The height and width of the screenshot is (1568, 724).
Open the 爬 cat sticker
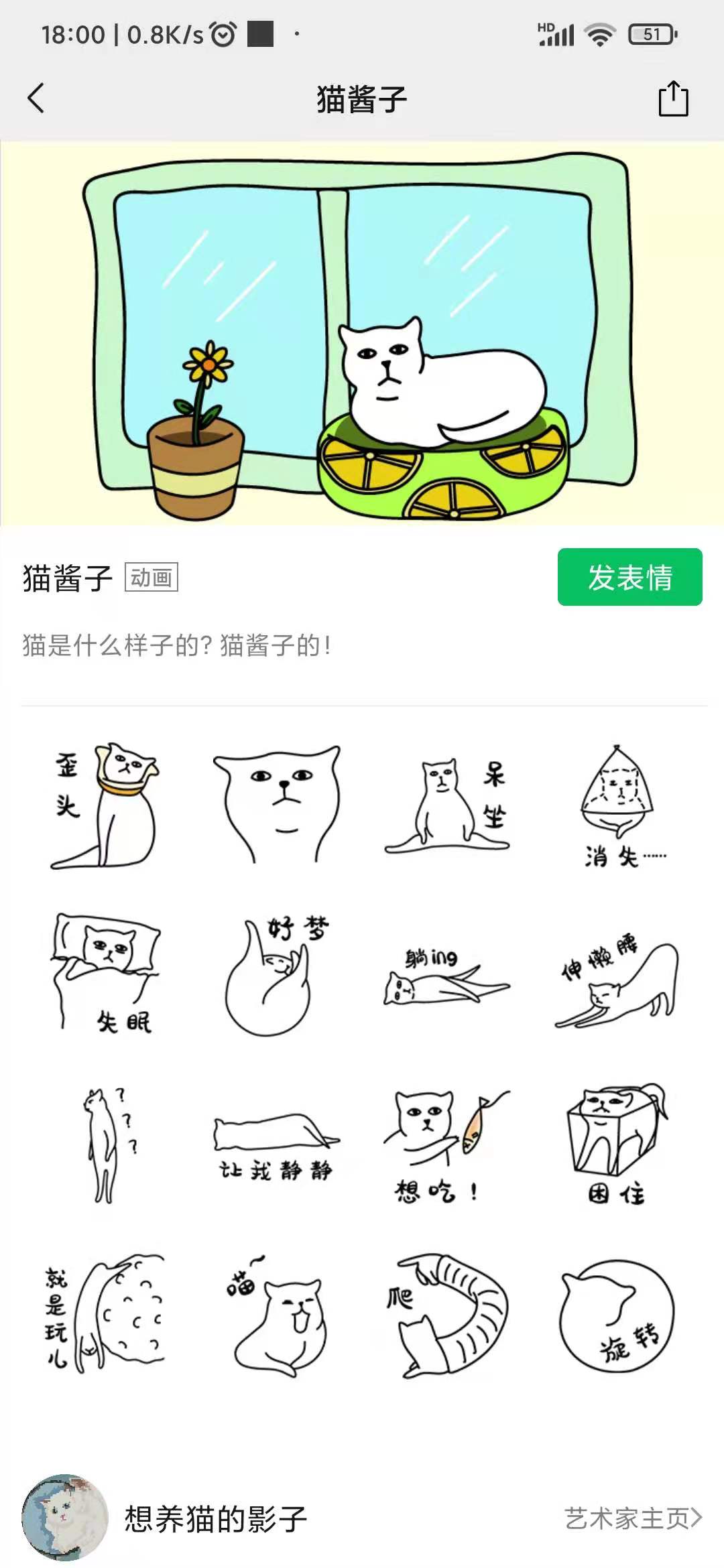(447, 1315)
